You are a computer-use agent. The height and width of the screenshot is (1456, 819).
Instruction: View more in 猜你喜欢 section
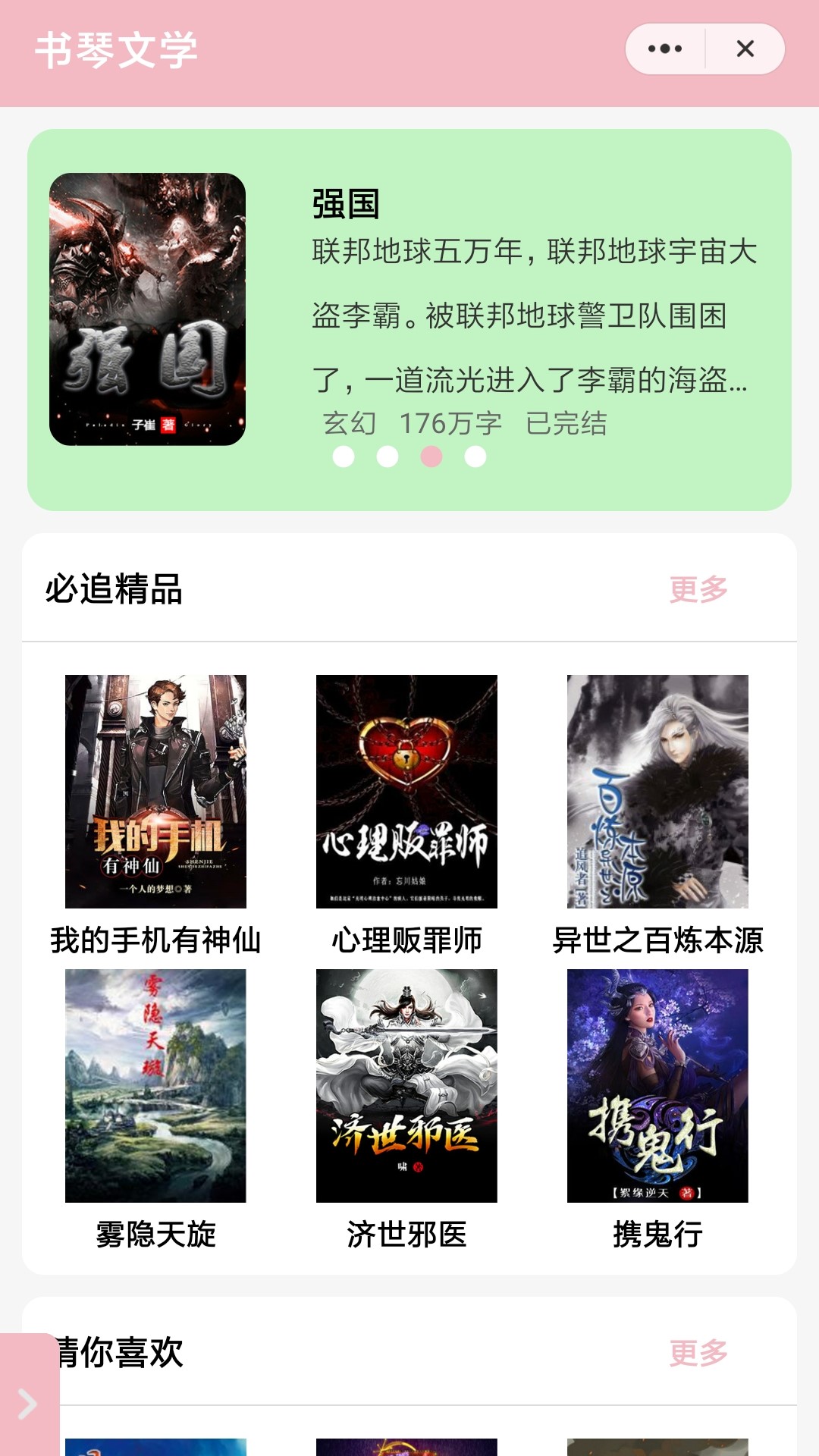pos(698,1353)
